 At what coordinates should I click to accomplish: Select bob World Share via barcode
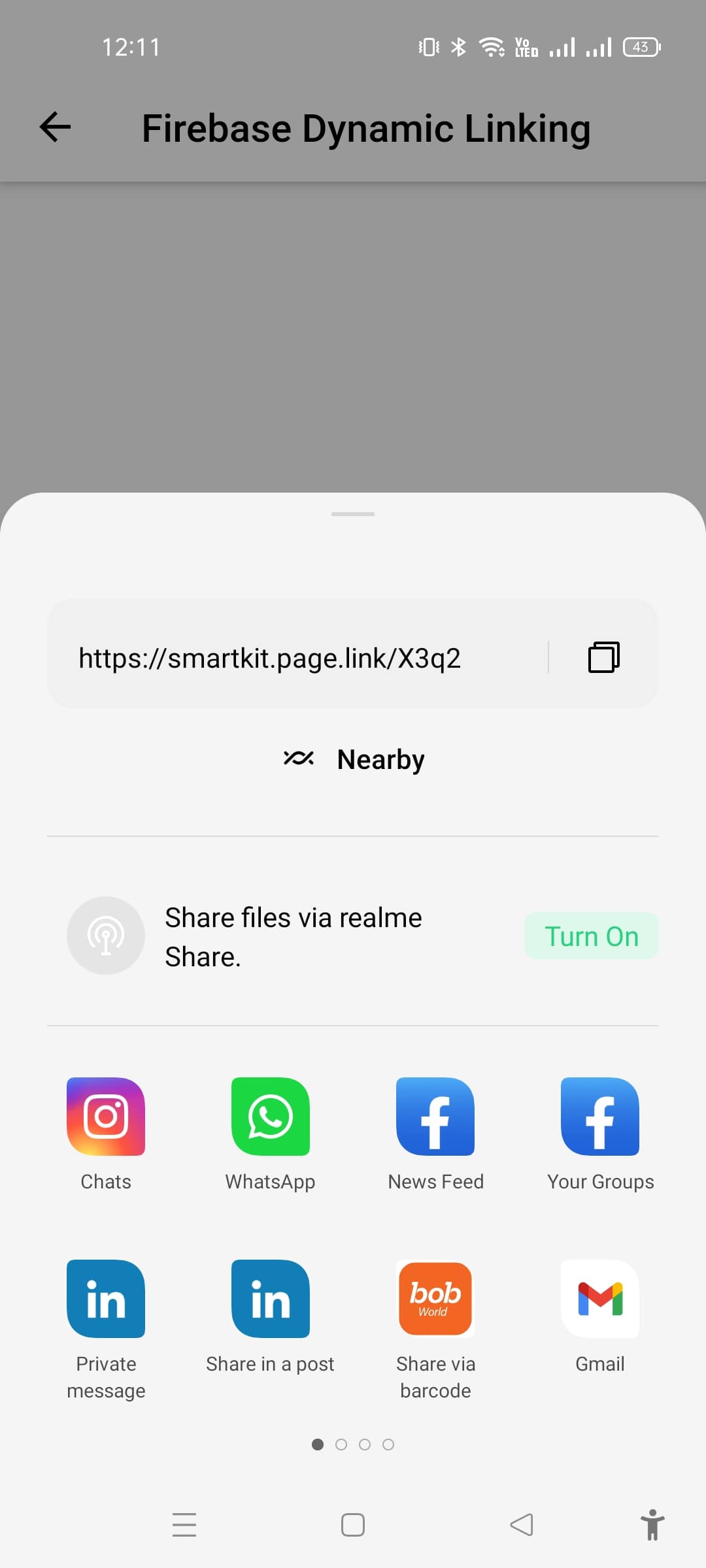click(435, 1299)
